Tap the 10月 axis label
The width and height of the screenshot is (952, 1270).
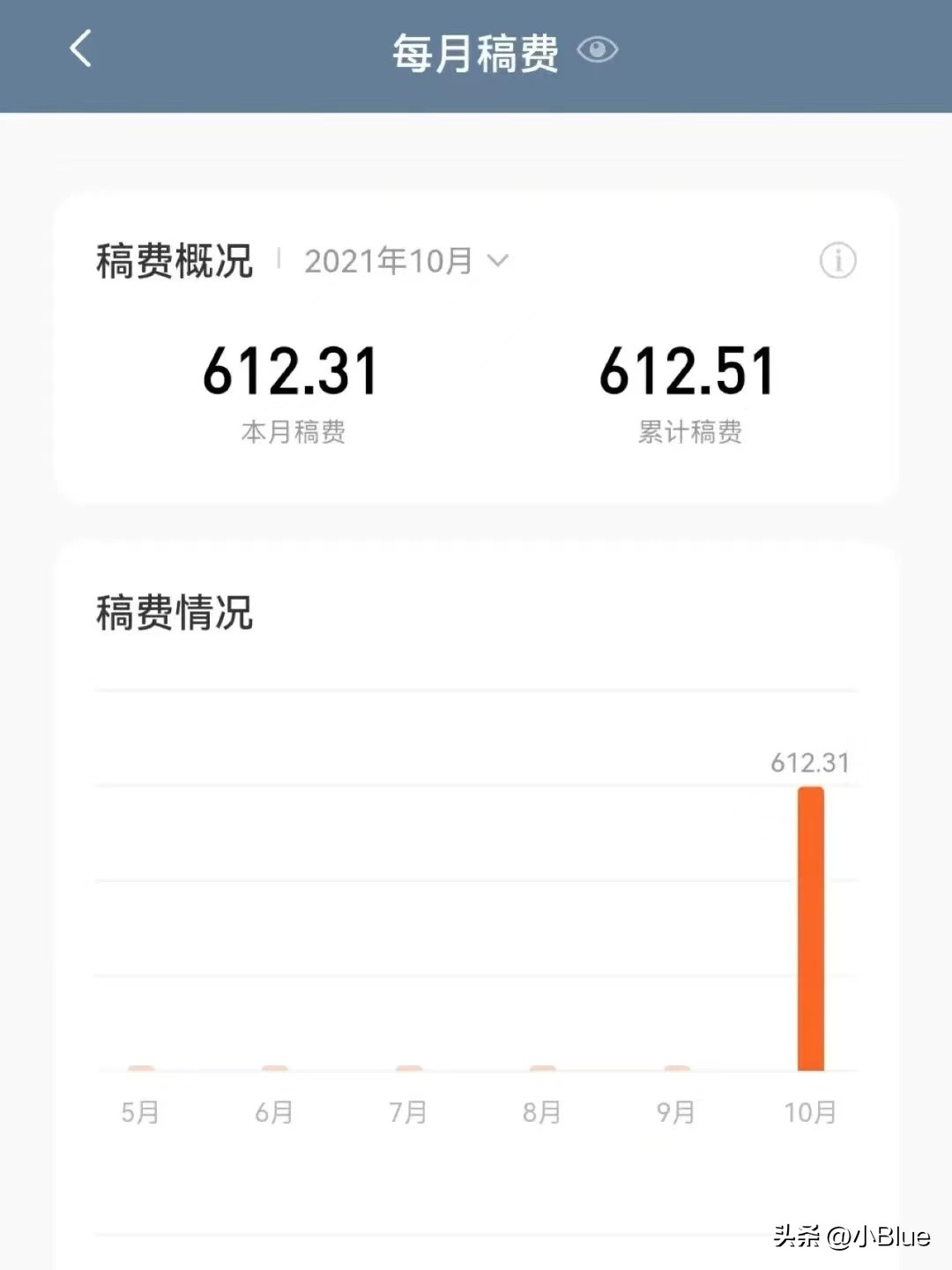(x=809, y=1113)
